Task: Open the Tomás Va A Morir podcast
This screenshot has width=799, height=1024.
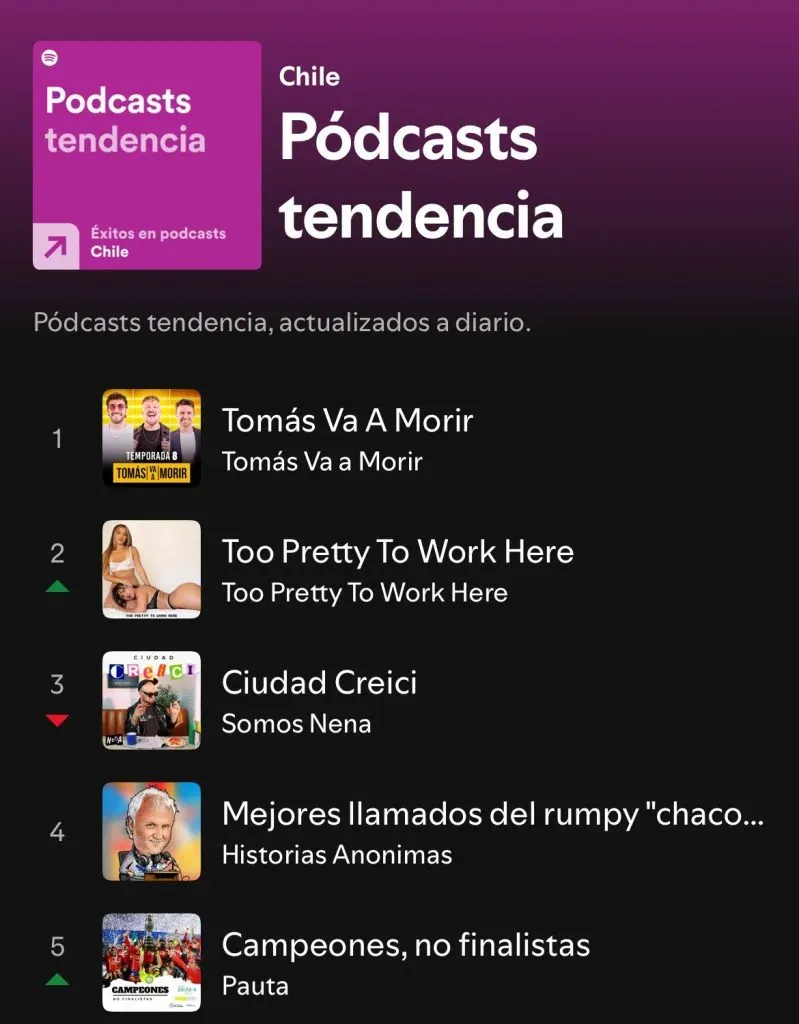Action: (347, 421)
